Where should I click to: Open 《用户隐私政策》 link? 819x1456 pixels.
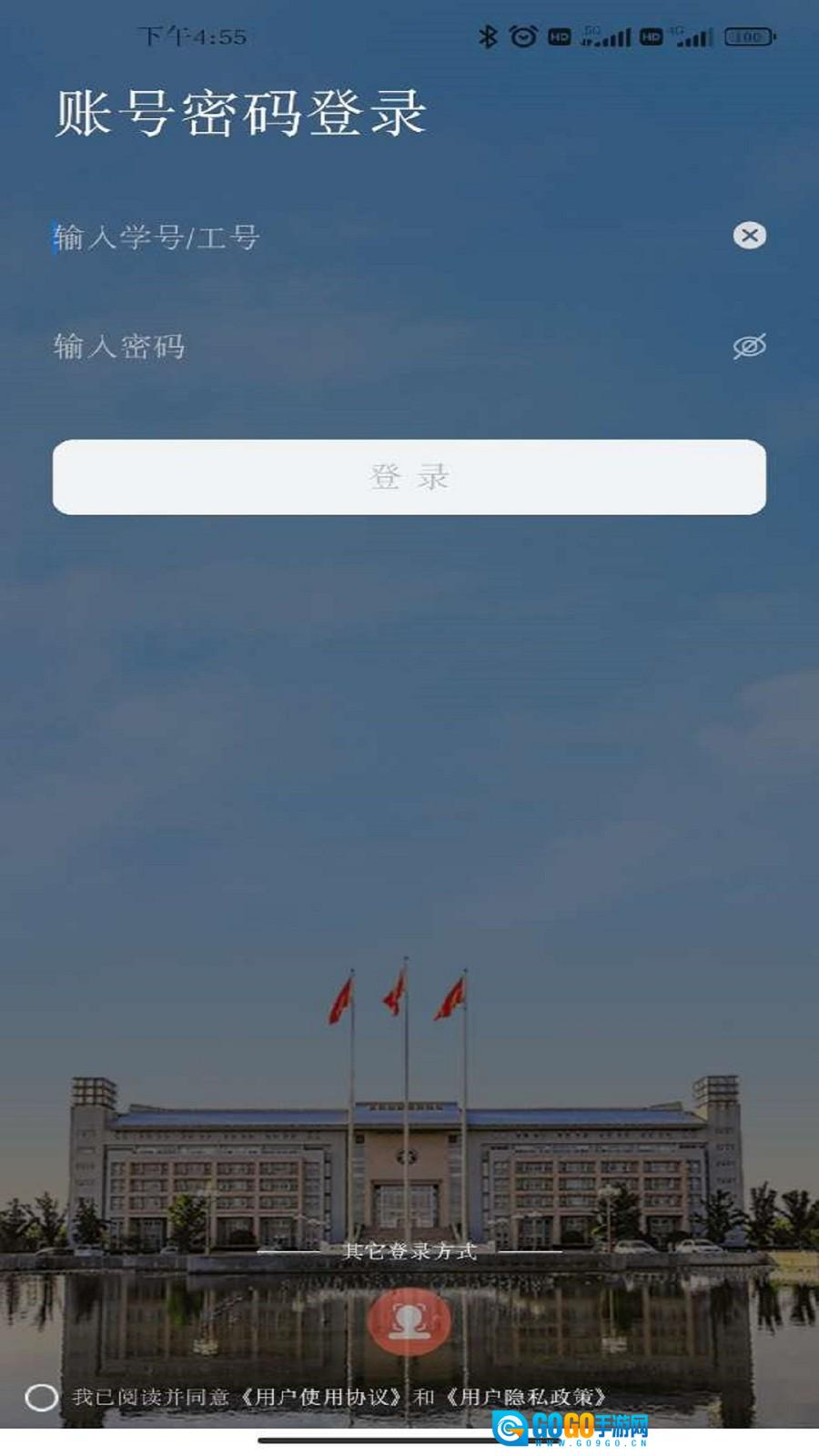pyautogui.click(x=527, y=1397)
